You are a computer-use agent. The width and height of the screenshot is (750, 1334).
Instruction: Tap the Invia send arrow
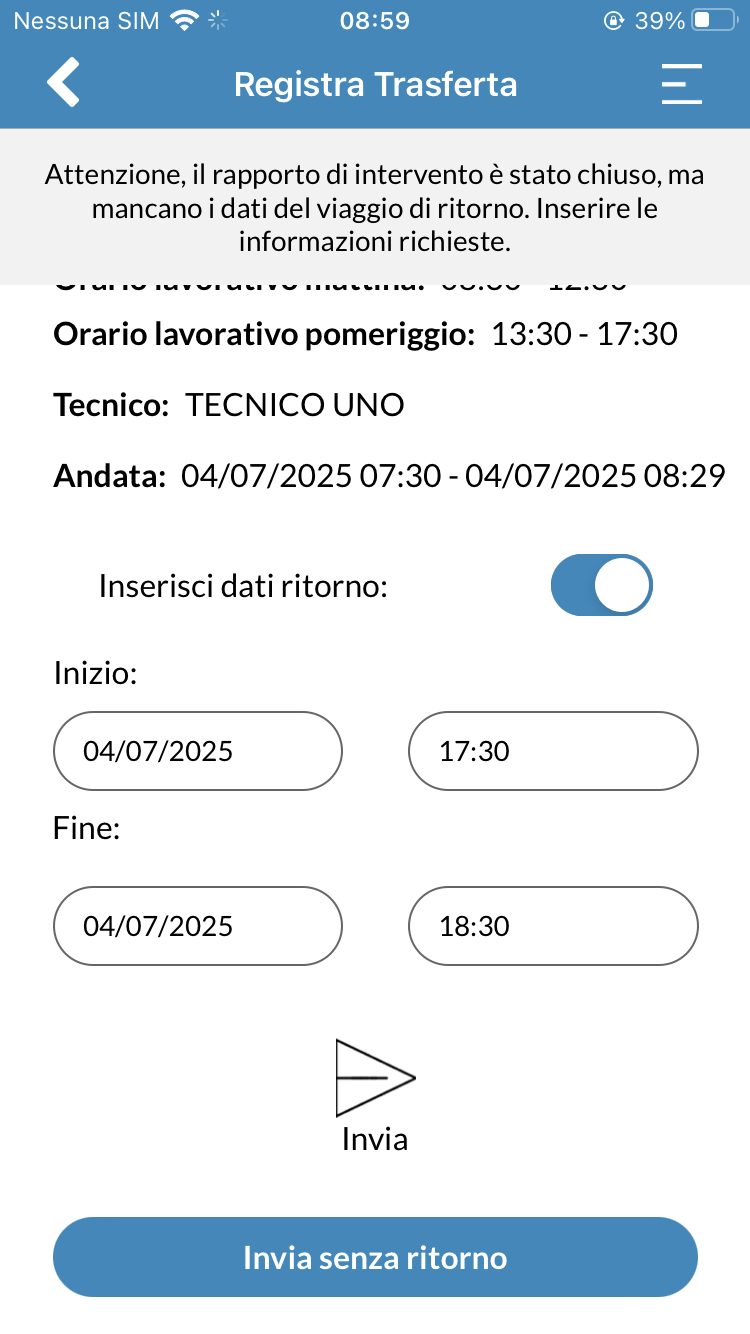[375, 1078]
